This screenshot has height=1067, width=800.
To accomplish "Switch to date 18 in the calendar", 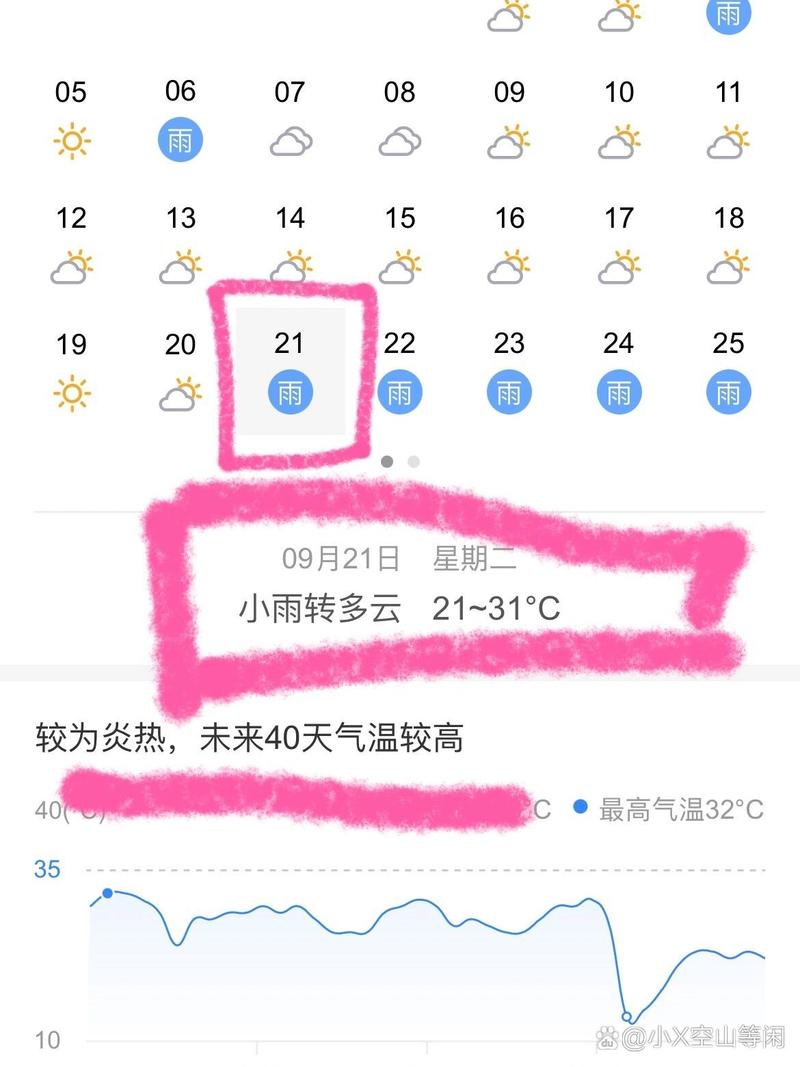I will click(729, 219).
